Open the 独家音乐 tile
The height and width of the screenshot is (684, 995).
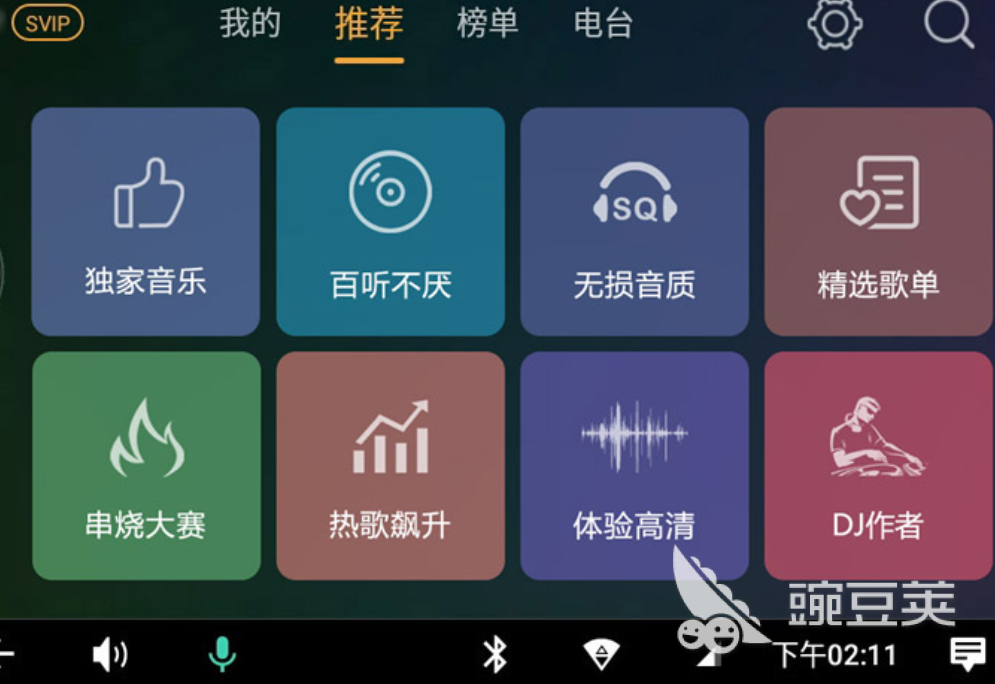click(x=146, y=222)
